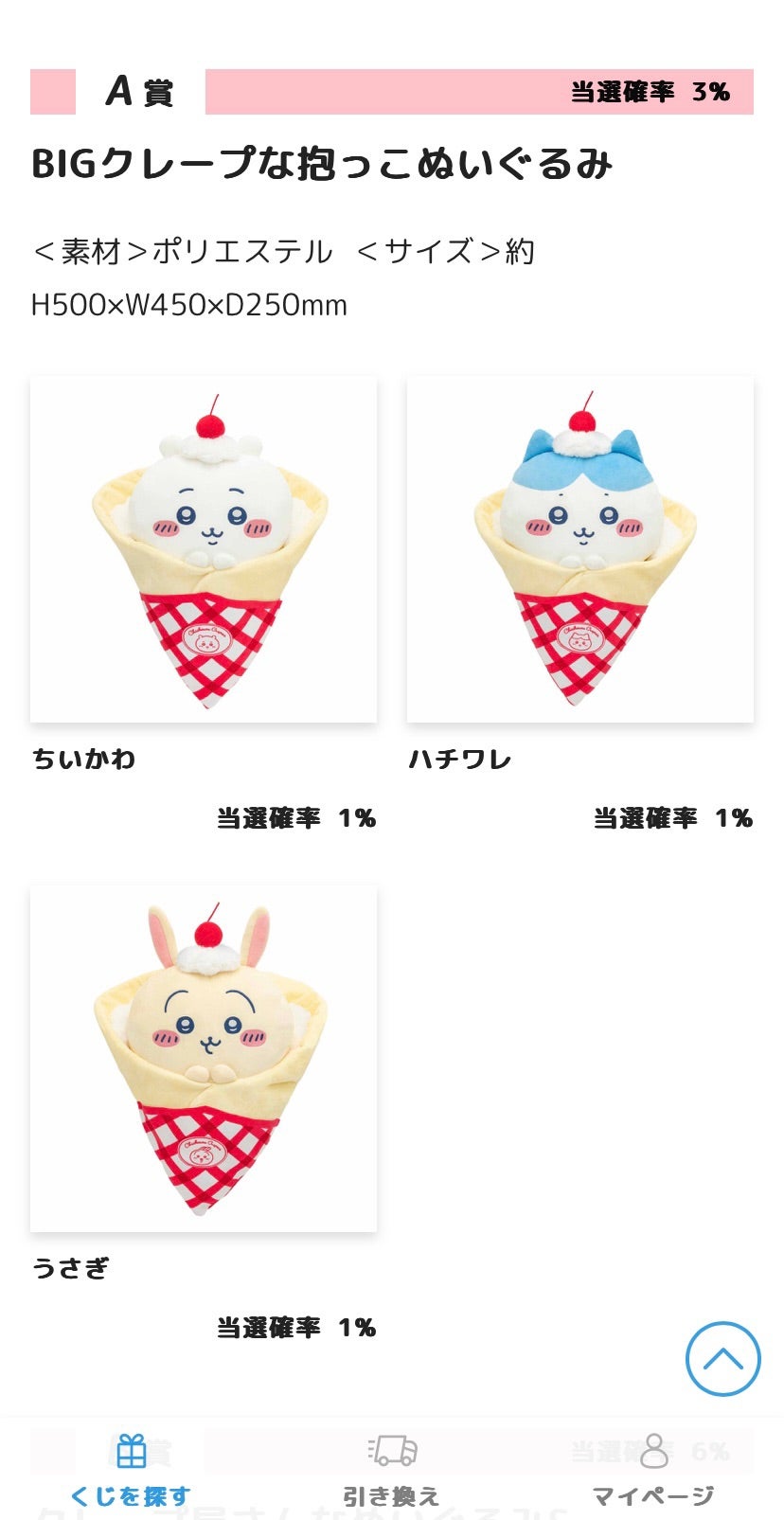The width and height of the screenshot is (784, 1520).
Task: Open the Usagi crepe plush picture
Action: (202, 1056)
